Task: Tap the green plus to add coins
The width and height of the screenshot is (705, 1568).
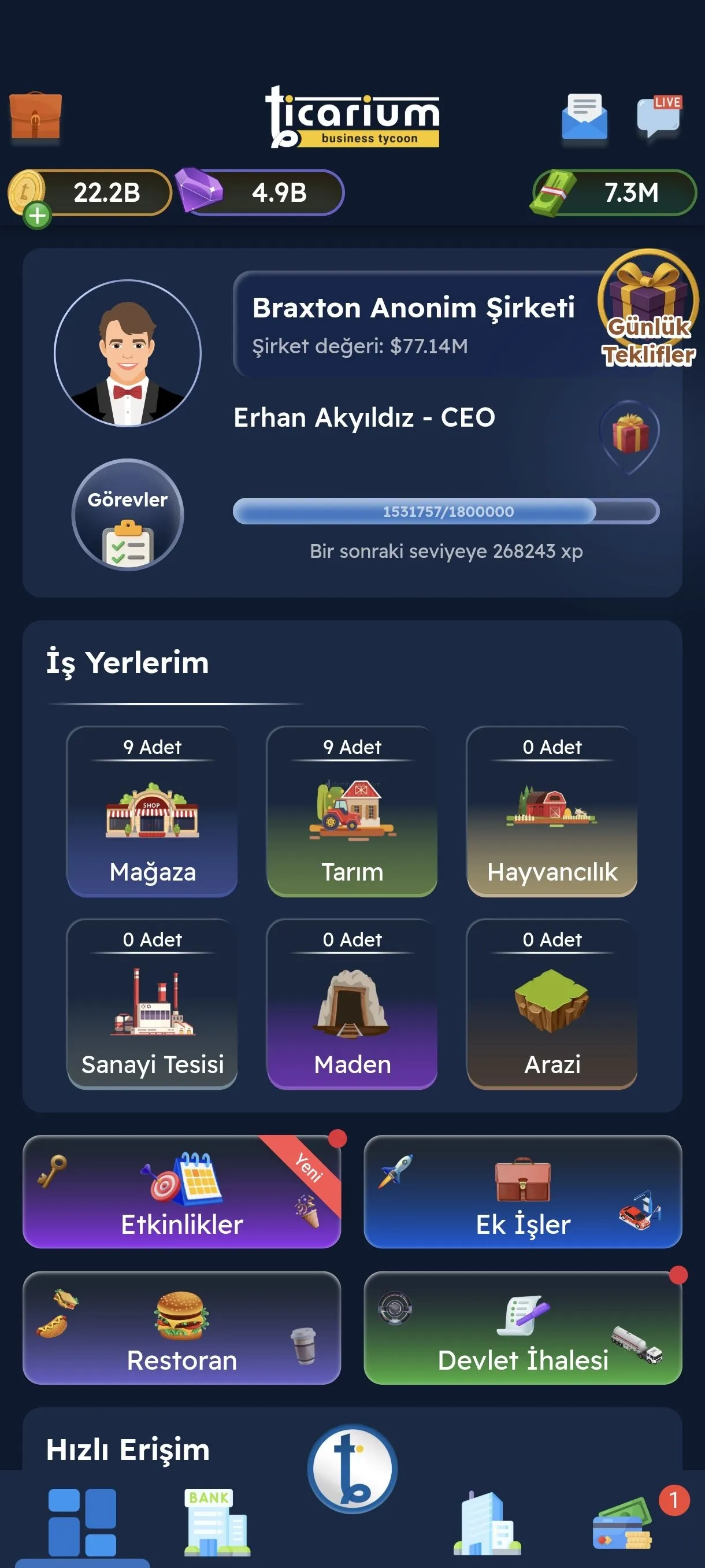Action: (x=37, y=215)
